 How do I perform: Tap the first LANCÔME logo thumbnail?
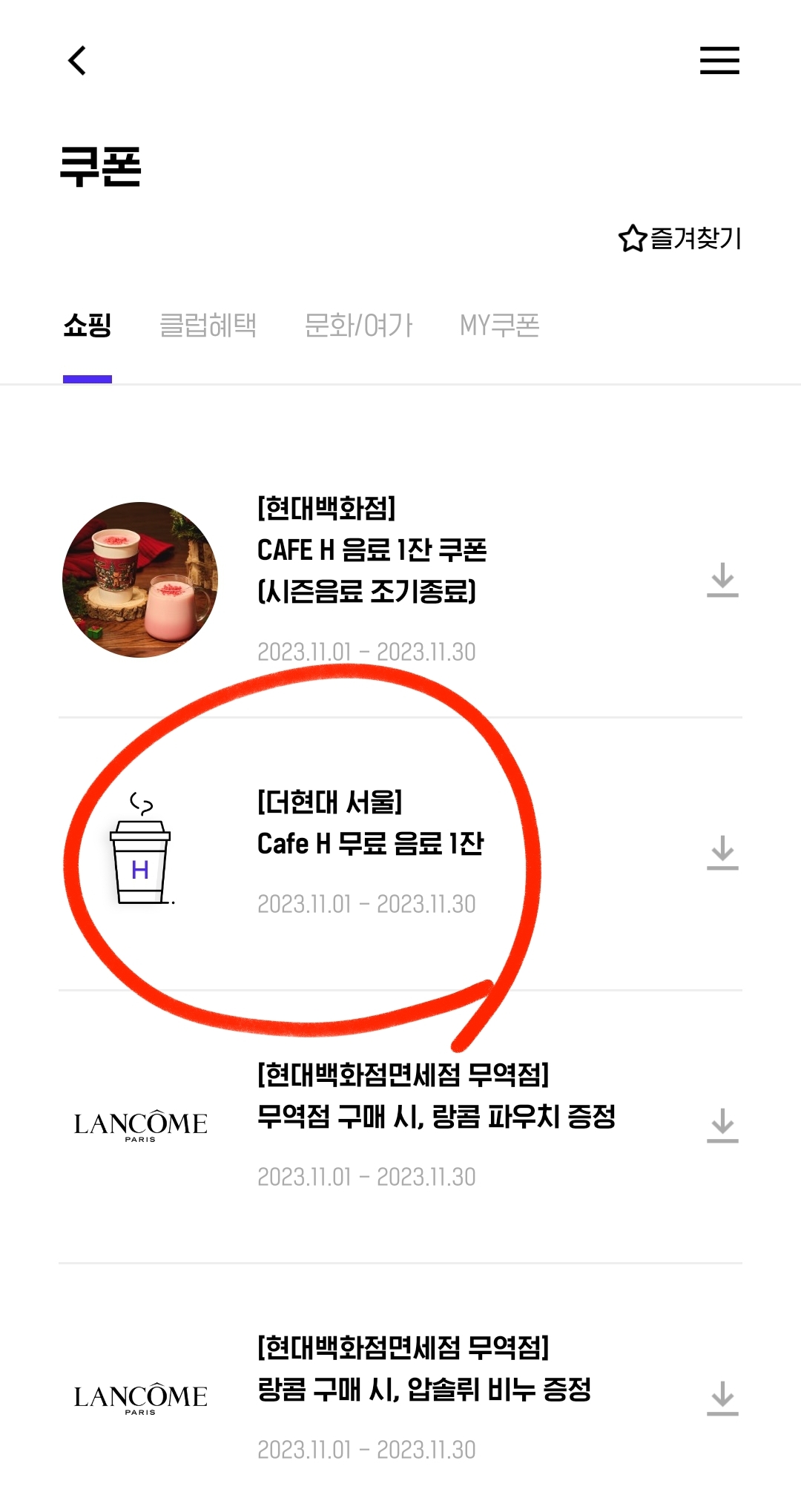coord(142,1124)
